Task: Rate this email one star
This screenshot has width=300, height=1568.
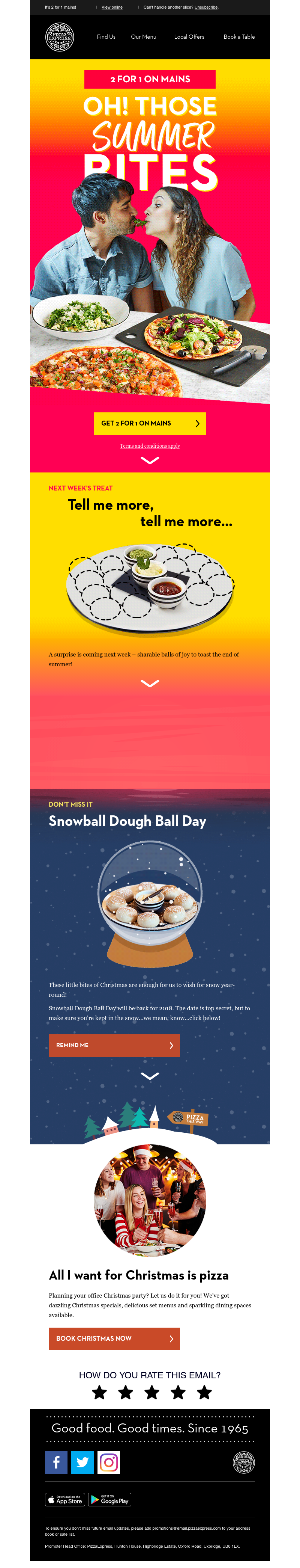Action: [100, 1392]
